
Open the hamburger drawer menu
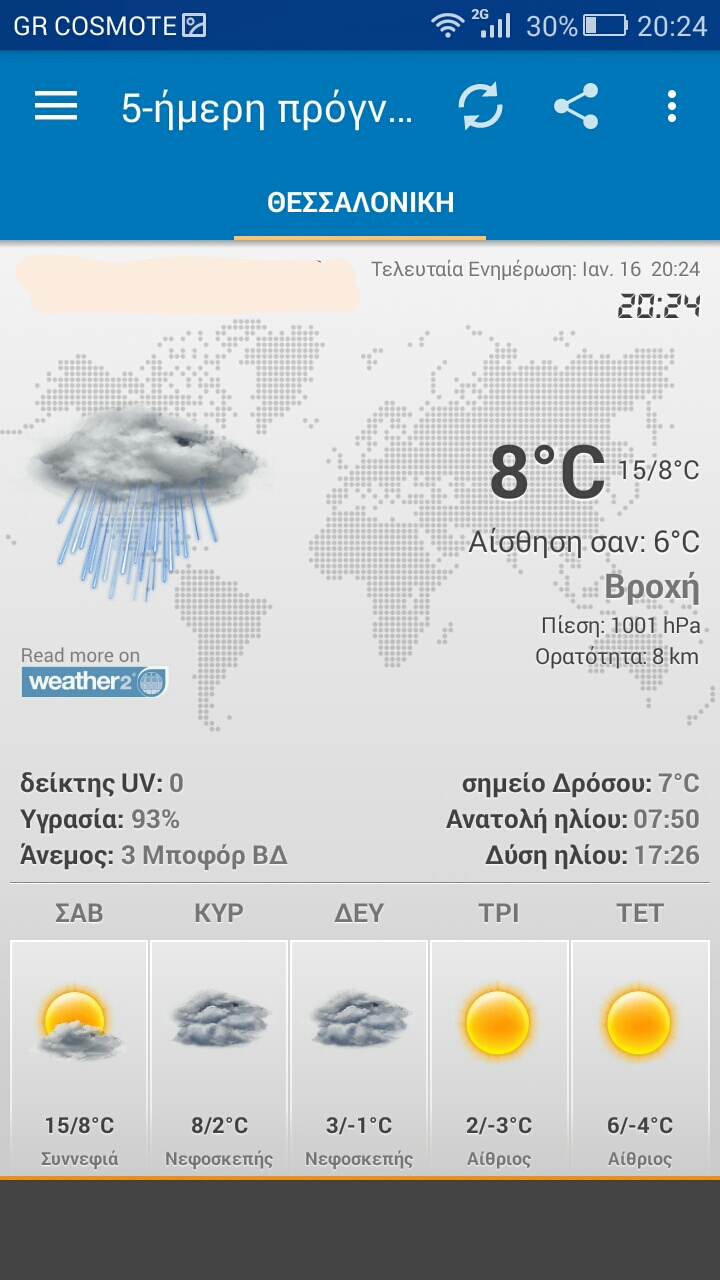click(56, 106)
